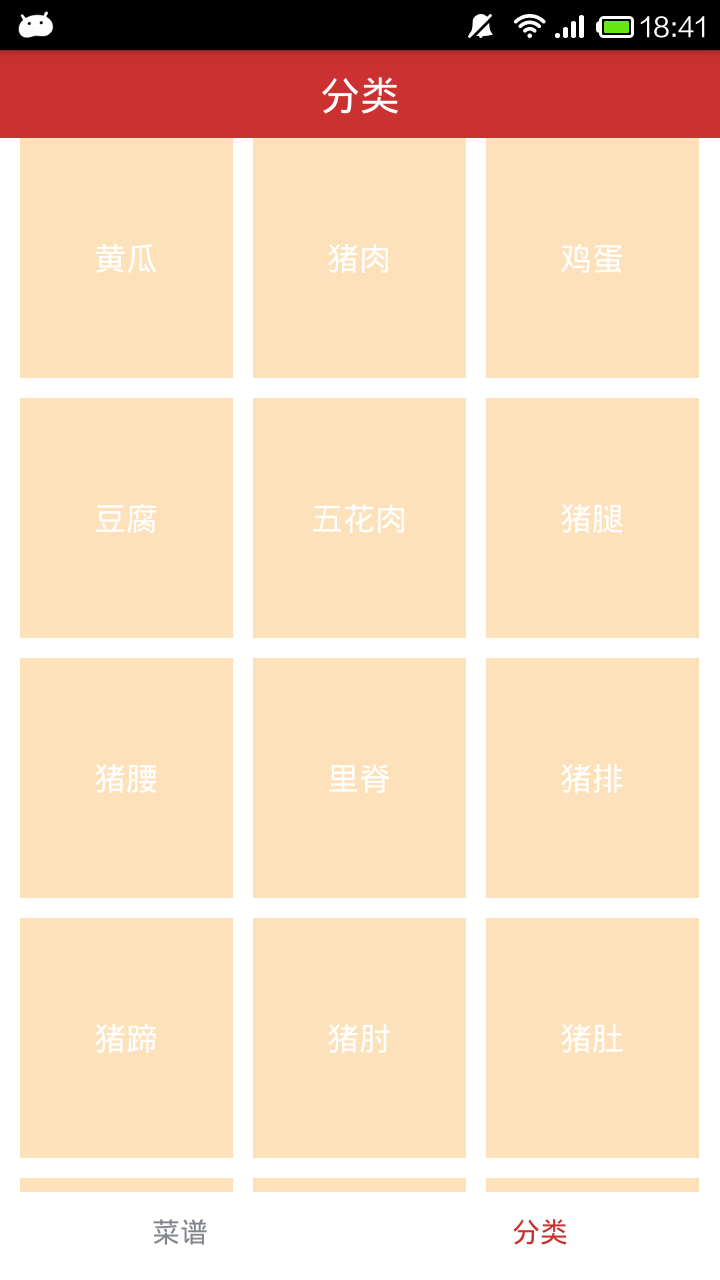This screenshot has width=720, height=1280.
Task: Open the 鸡蛋 category
Action: click(x=592, y=258)
